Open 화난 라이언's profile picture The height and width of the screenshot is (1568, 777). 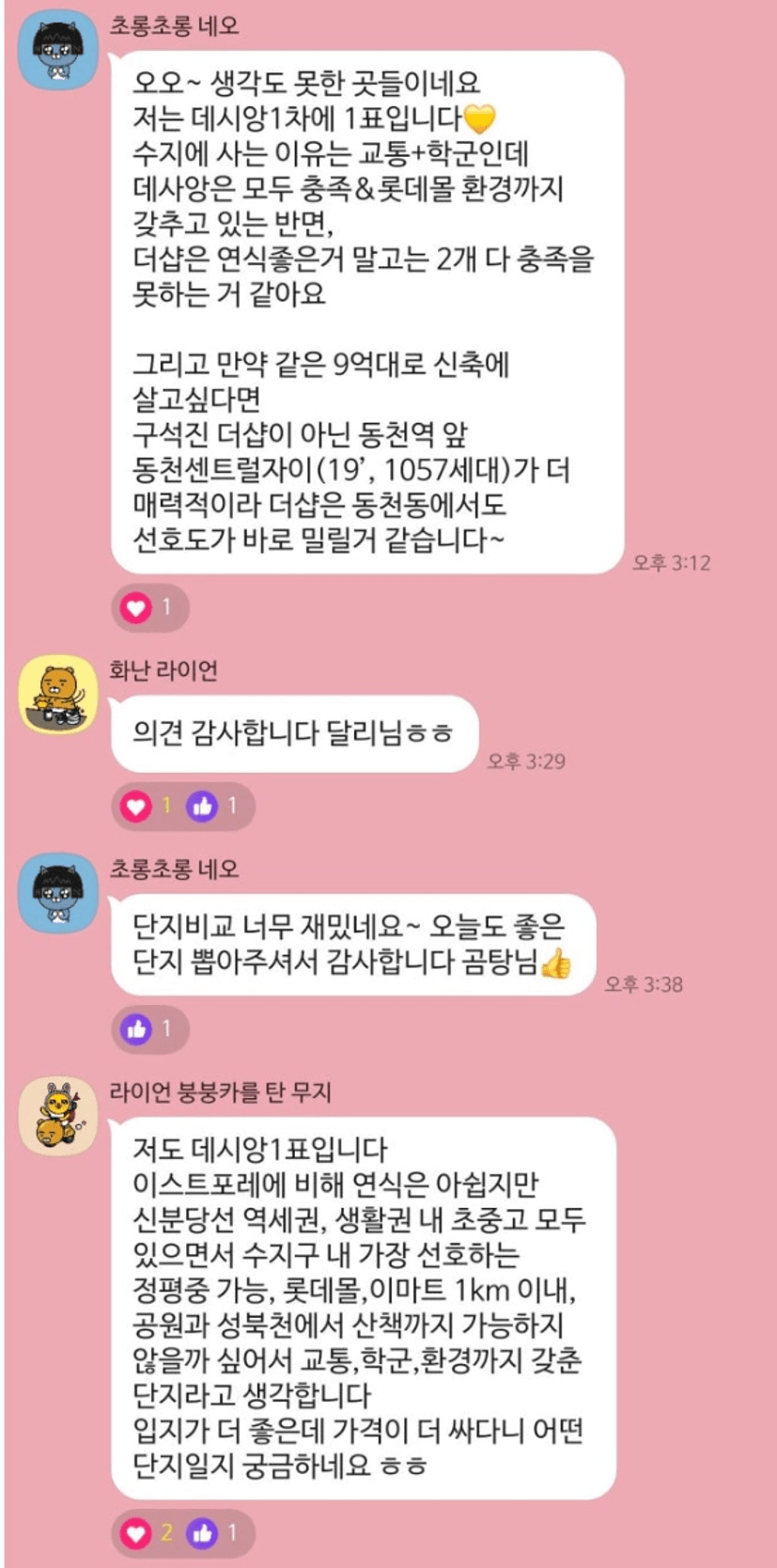click(x=58, y=695)
